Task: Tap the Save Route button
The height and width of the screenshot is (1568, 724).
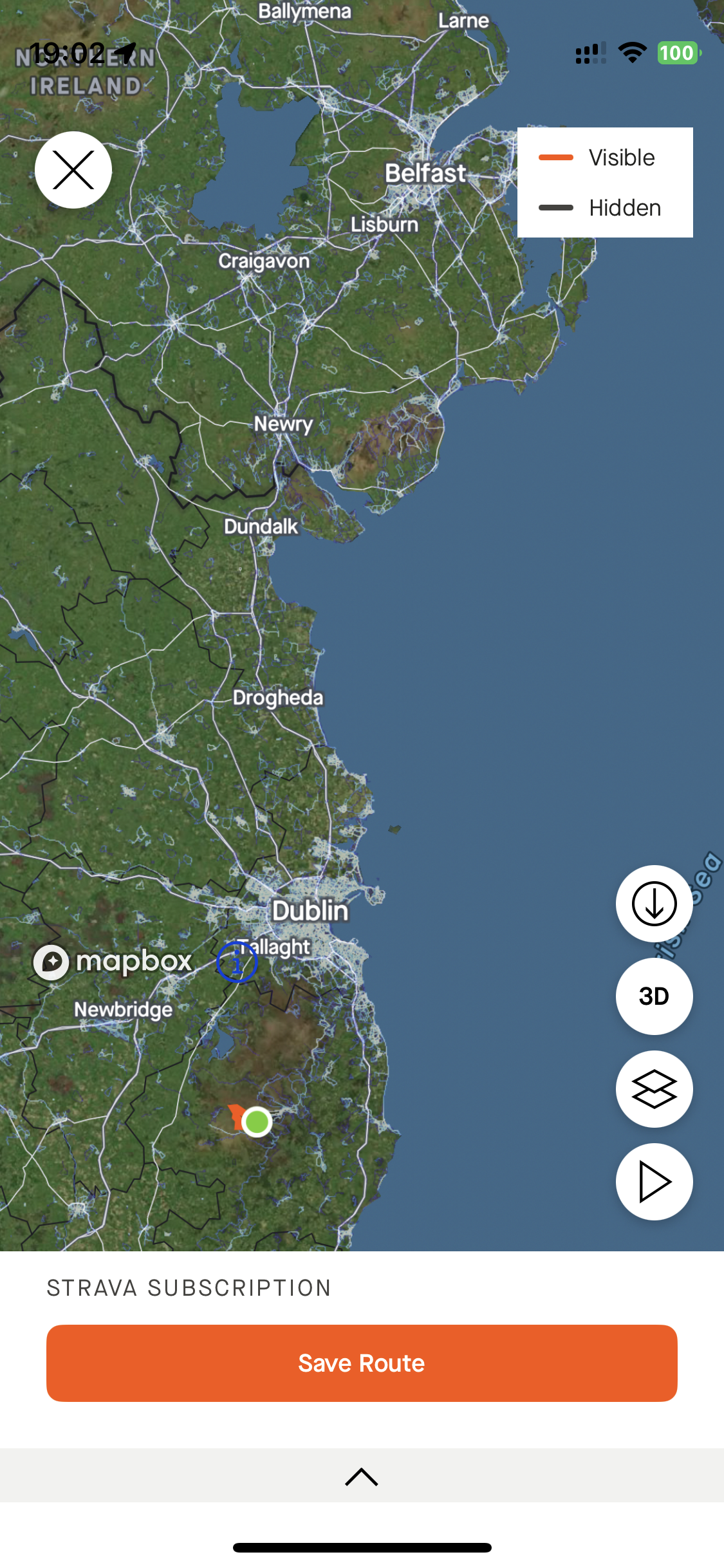Action: pos(362,1363)
